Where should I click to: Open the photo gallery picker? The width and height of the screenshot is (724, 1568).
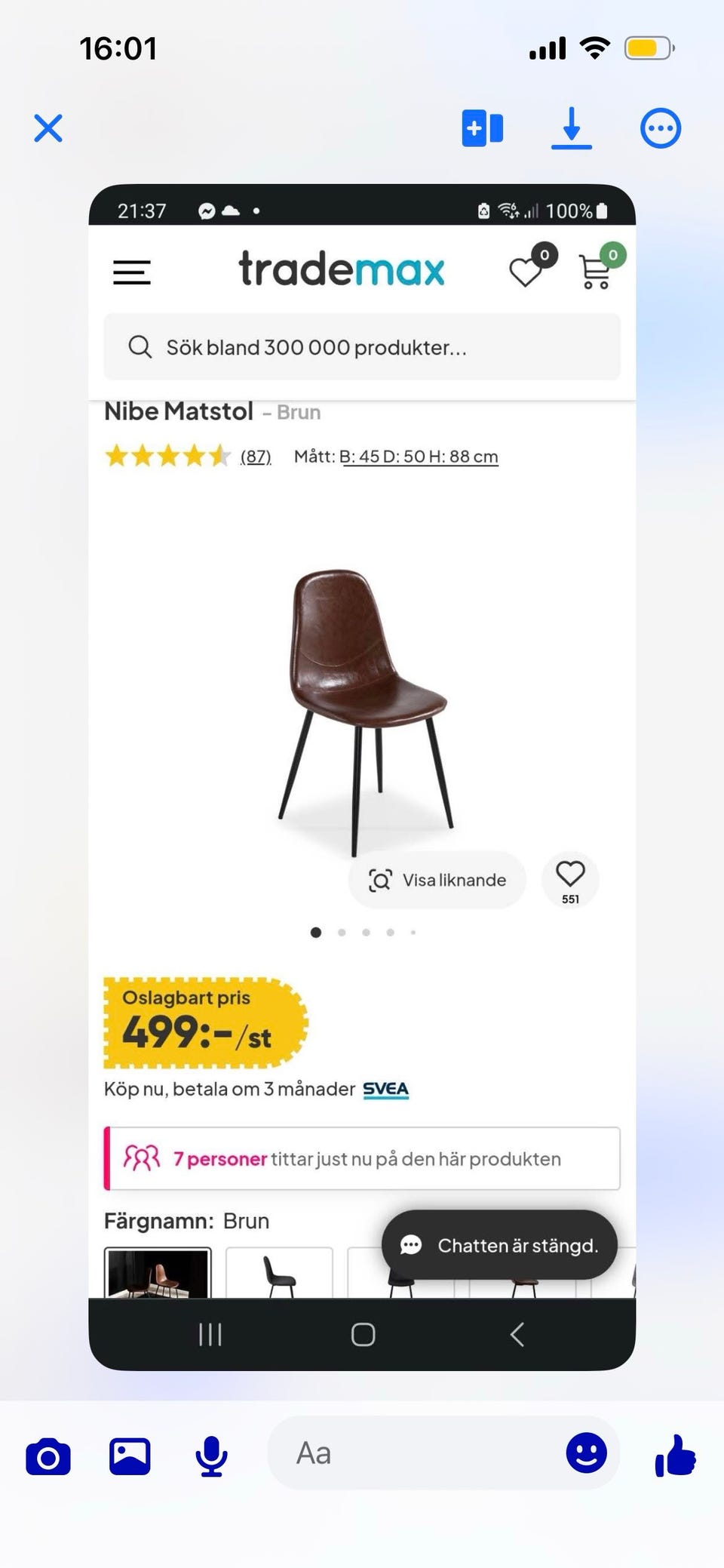click(130, 1453)
